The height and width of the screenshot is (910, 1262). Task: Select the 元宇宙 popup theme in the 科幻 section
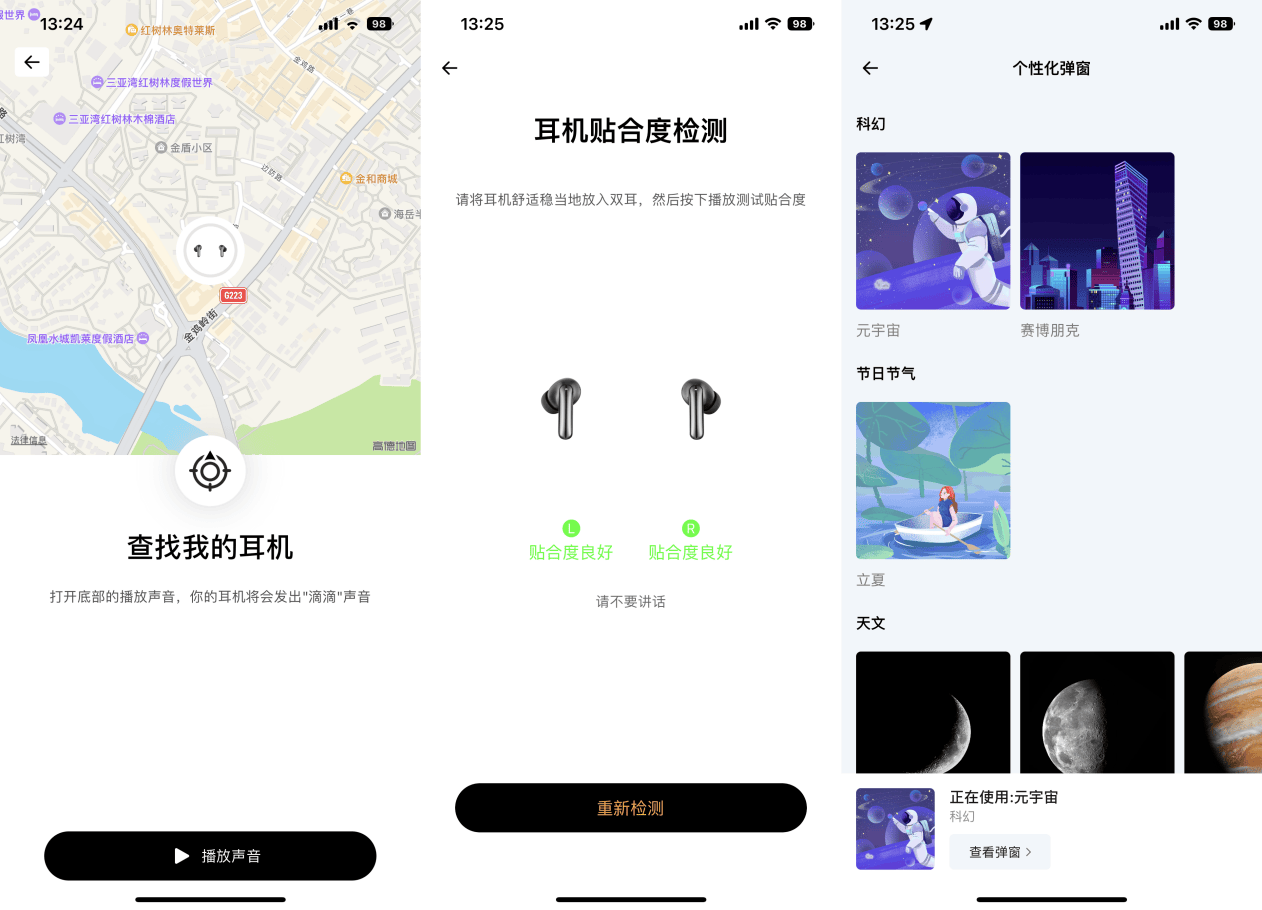(x=933, y=231)
